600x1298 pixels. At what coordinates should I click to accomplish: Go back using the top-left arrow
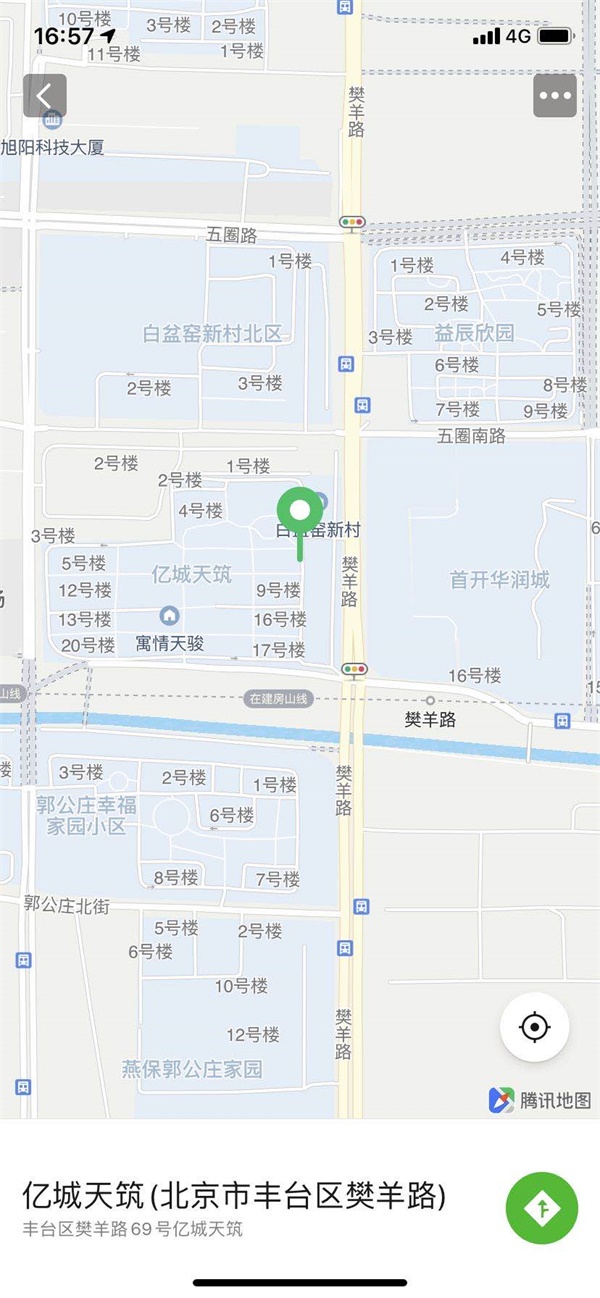tap(45, 96)
